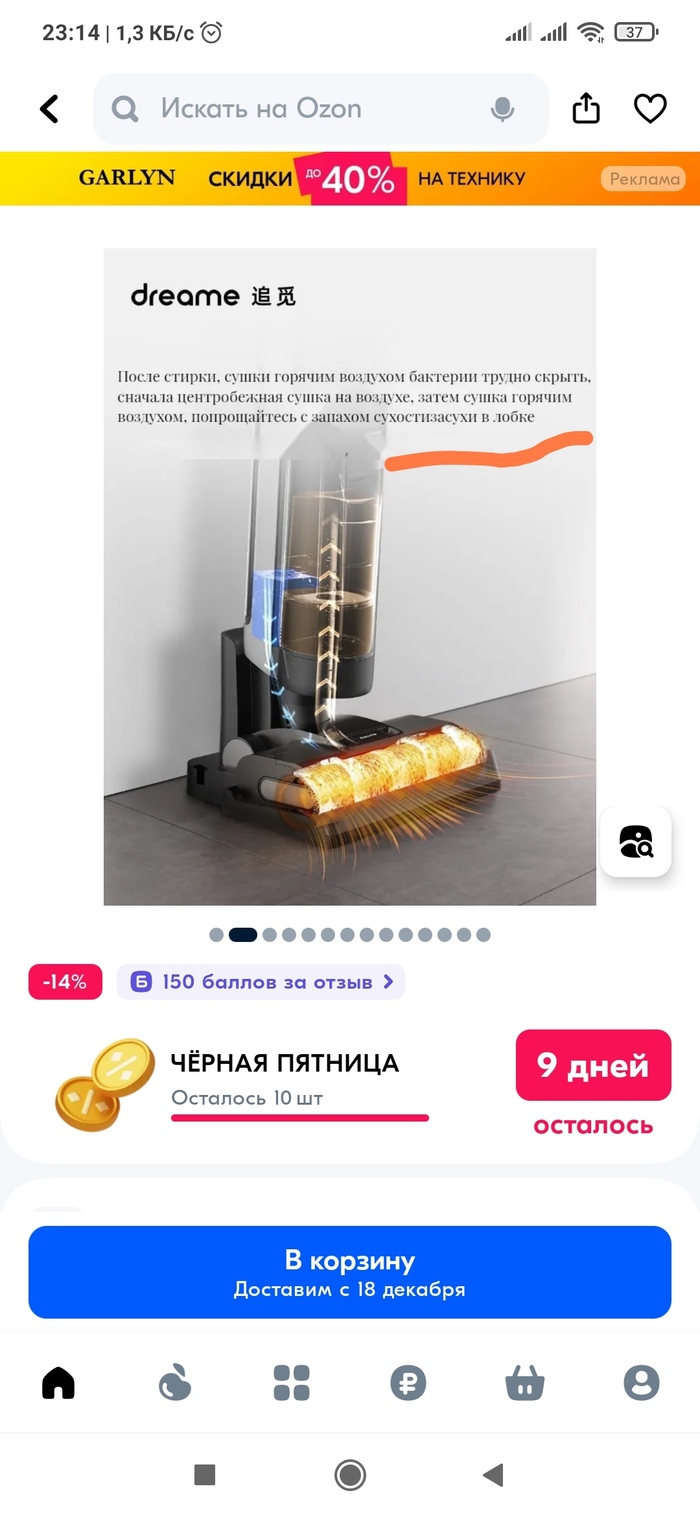Open the catalog grid tab
This screenshot has width=700, height=1517.
[x=292, y=1383]
